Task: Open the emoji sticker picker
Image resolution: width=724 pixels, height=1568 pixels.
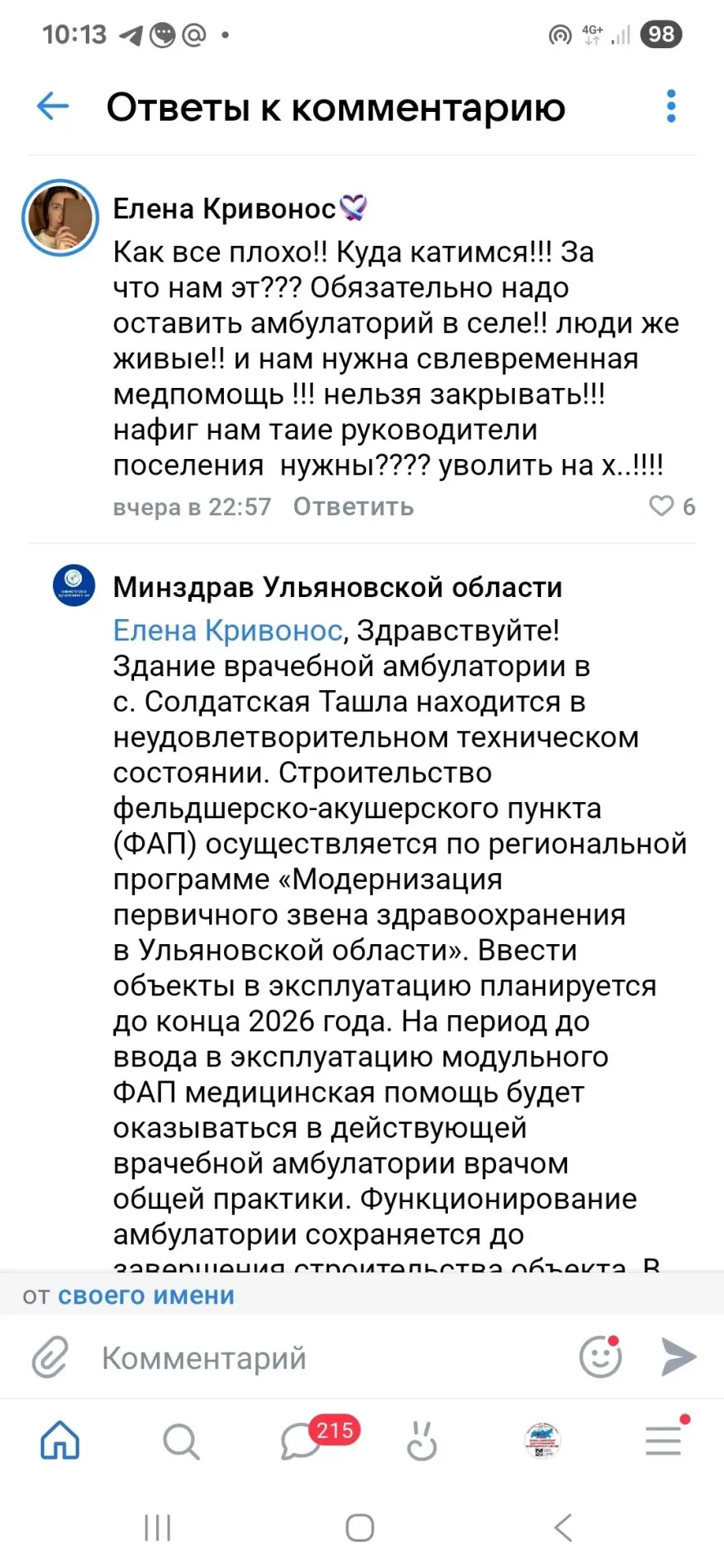Action: click(601, 1357)
